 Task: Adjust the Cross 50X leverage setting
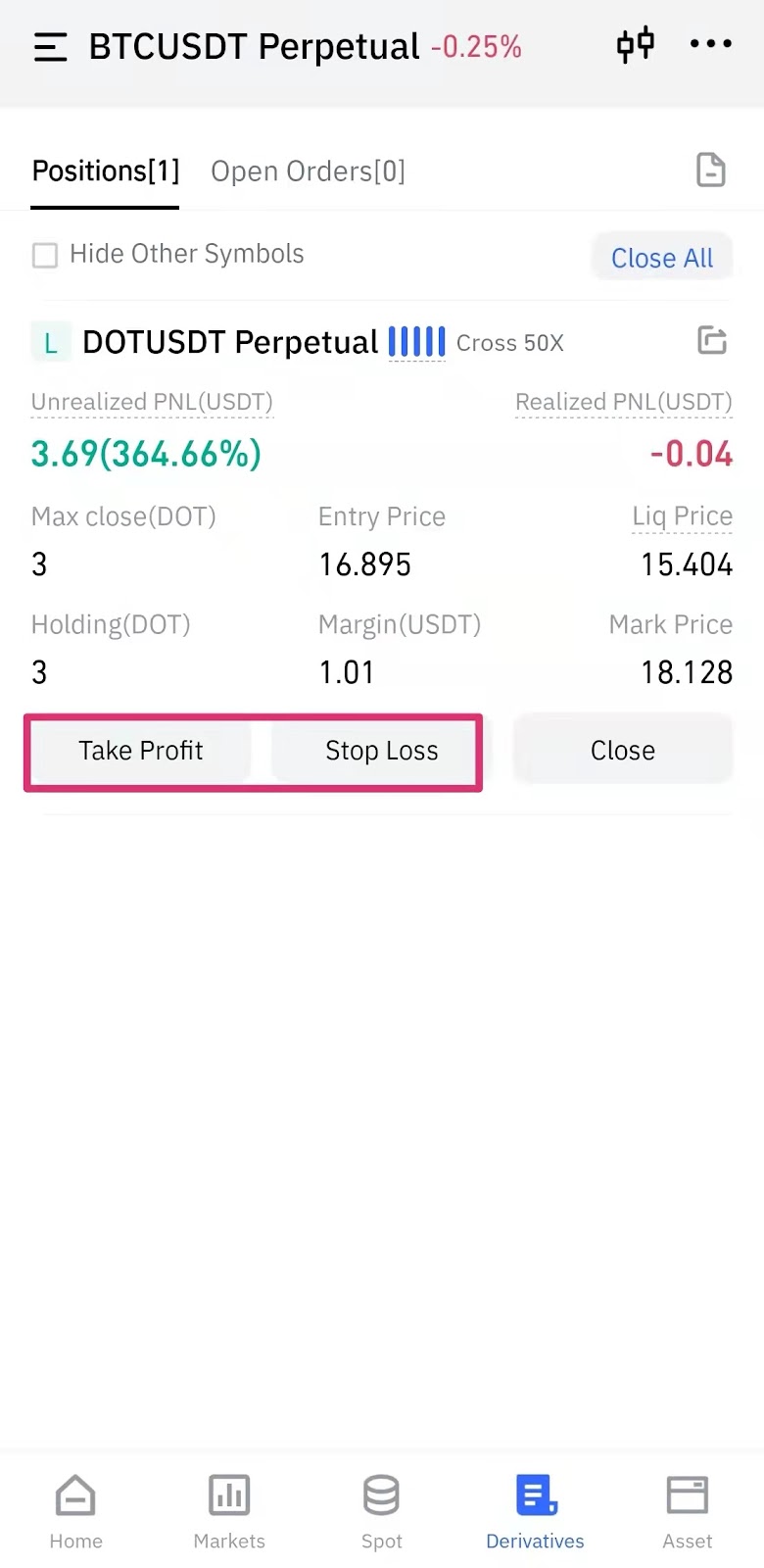coord(509,343)
